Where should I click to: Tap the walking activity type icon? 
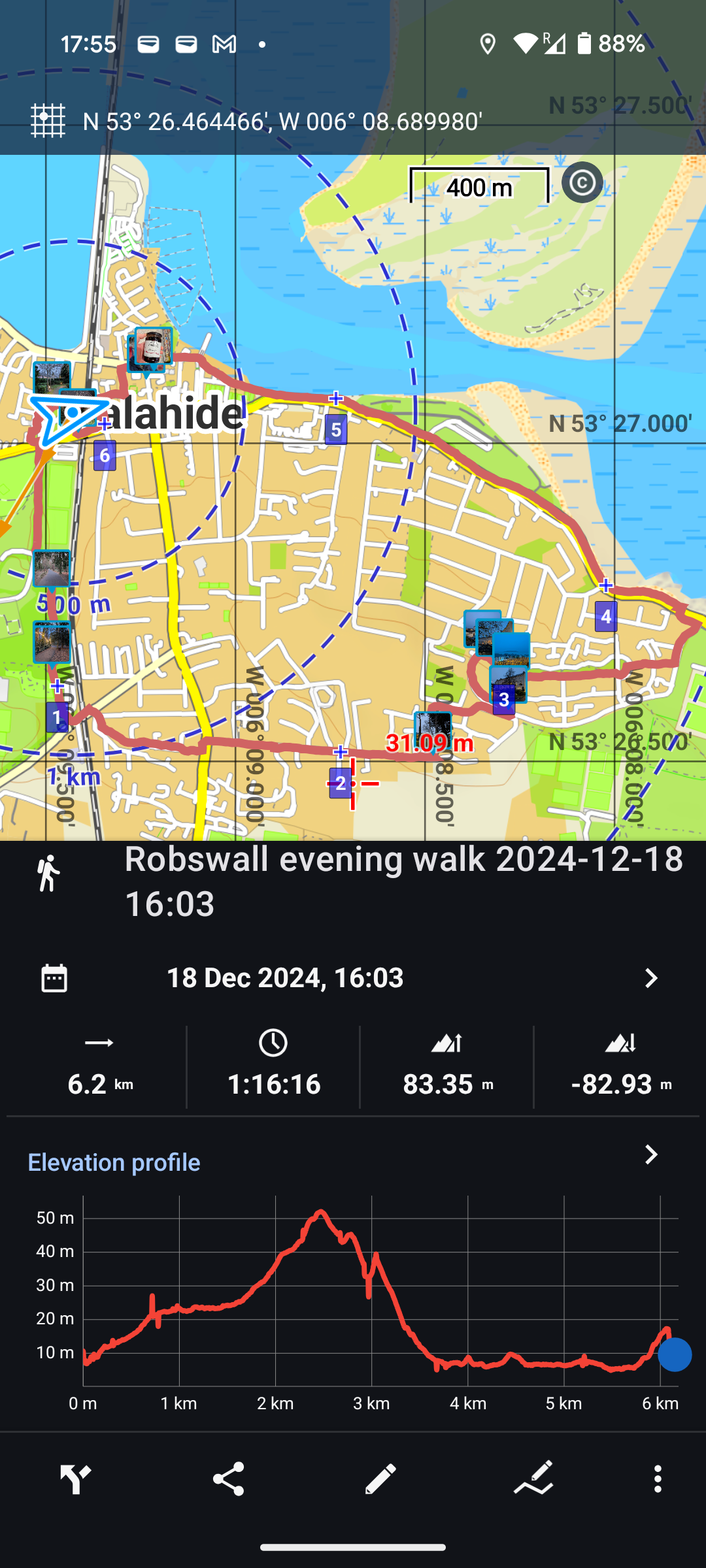[x=48, y=873]
